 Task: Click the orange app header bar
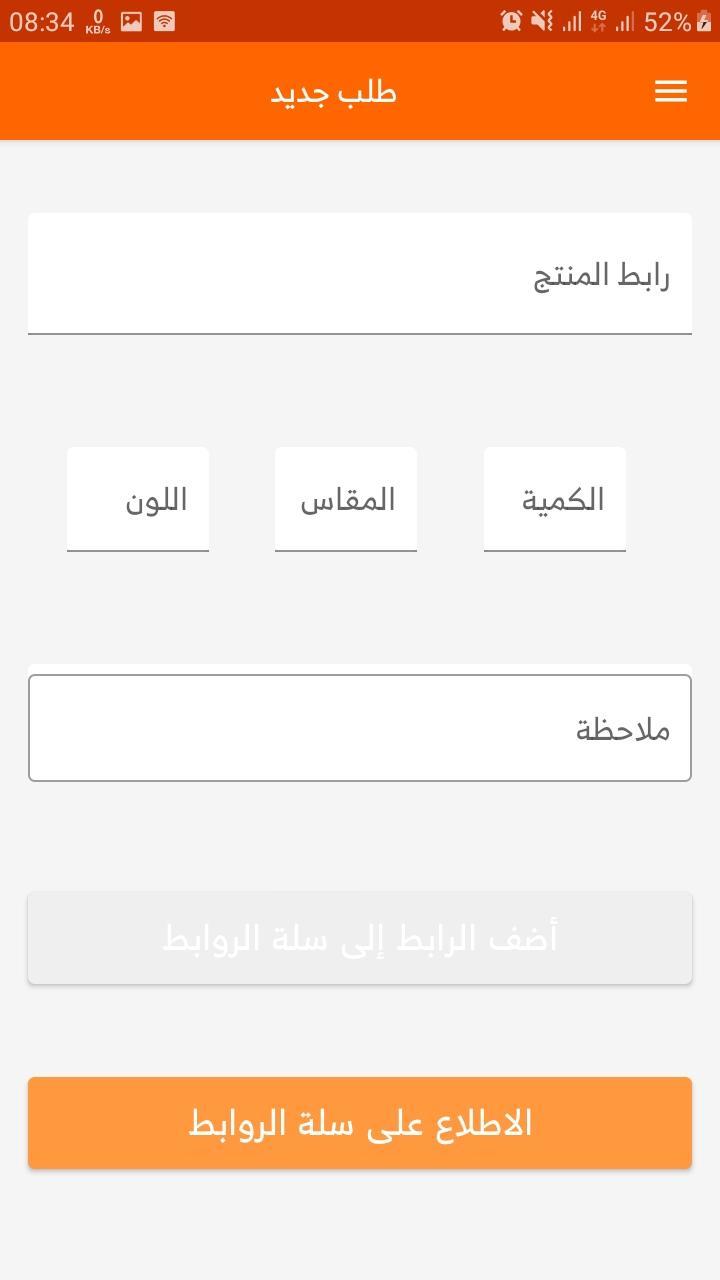[x=360, y=92]
